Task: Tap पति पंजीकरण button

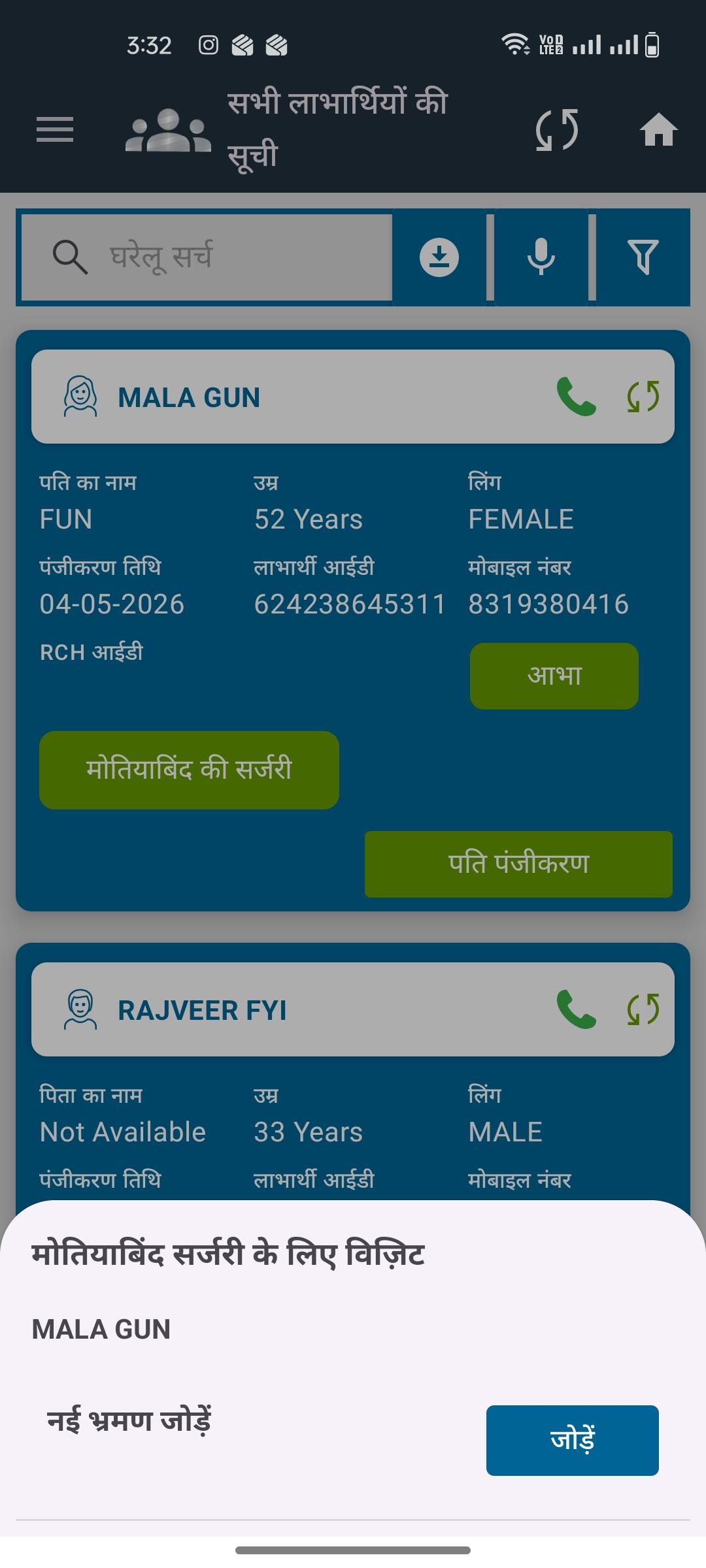Action: click(x=518, y=864)
